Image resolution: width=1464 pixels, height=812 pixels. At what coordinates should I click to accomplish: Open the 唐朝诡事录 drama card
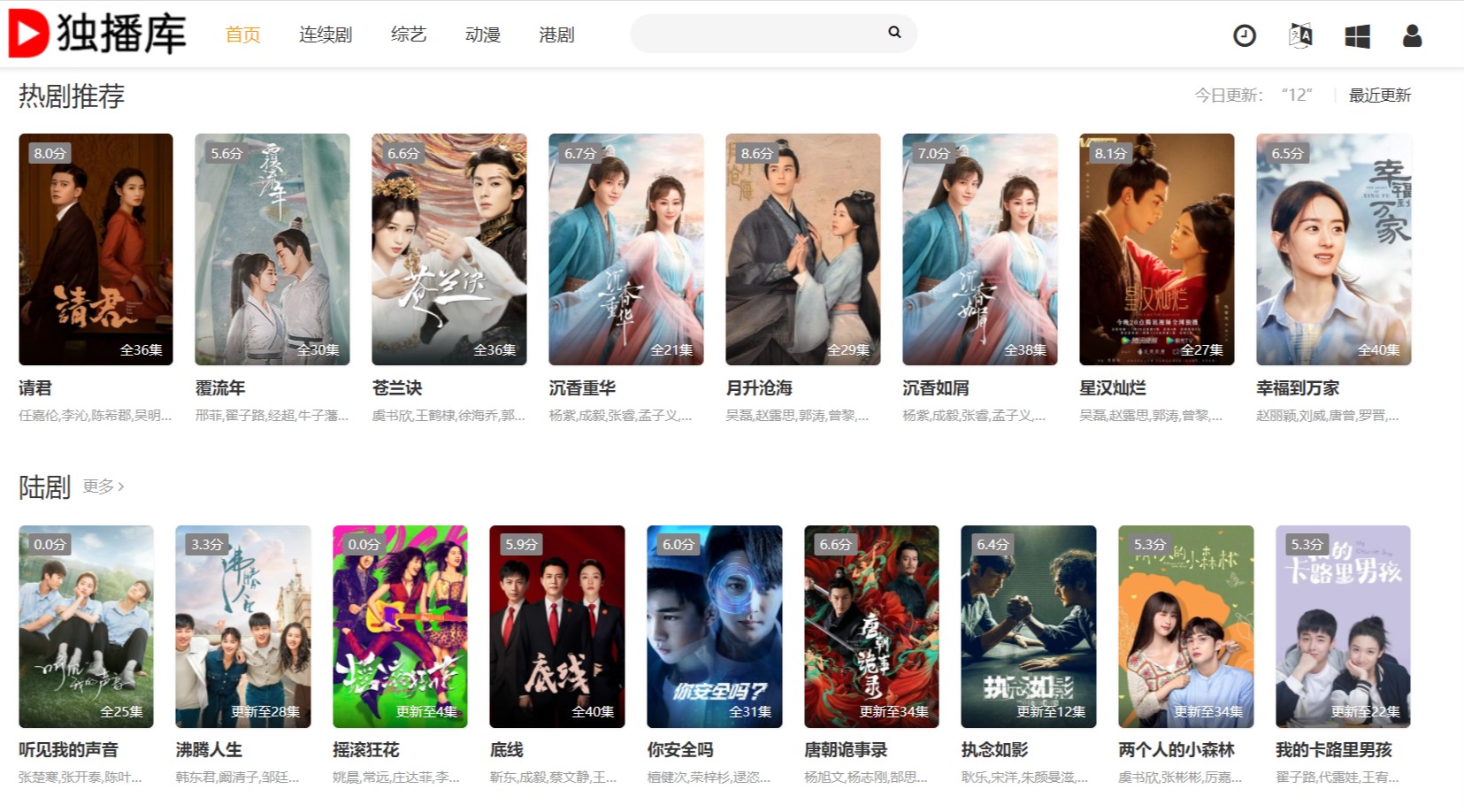pyautogui.click(x=871, y=626)
